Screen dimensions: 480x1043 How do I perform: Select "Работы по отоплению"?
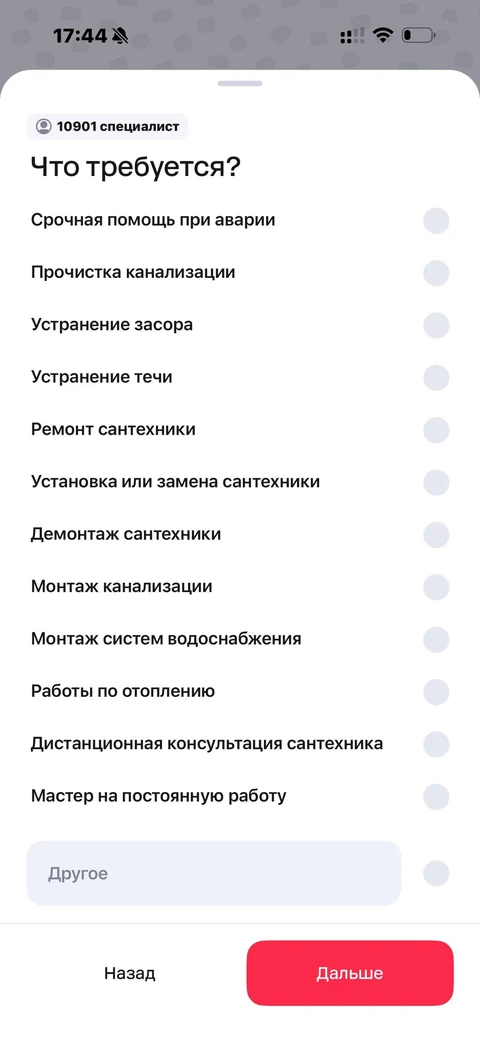pyautogui.click(x=240, y=692)
